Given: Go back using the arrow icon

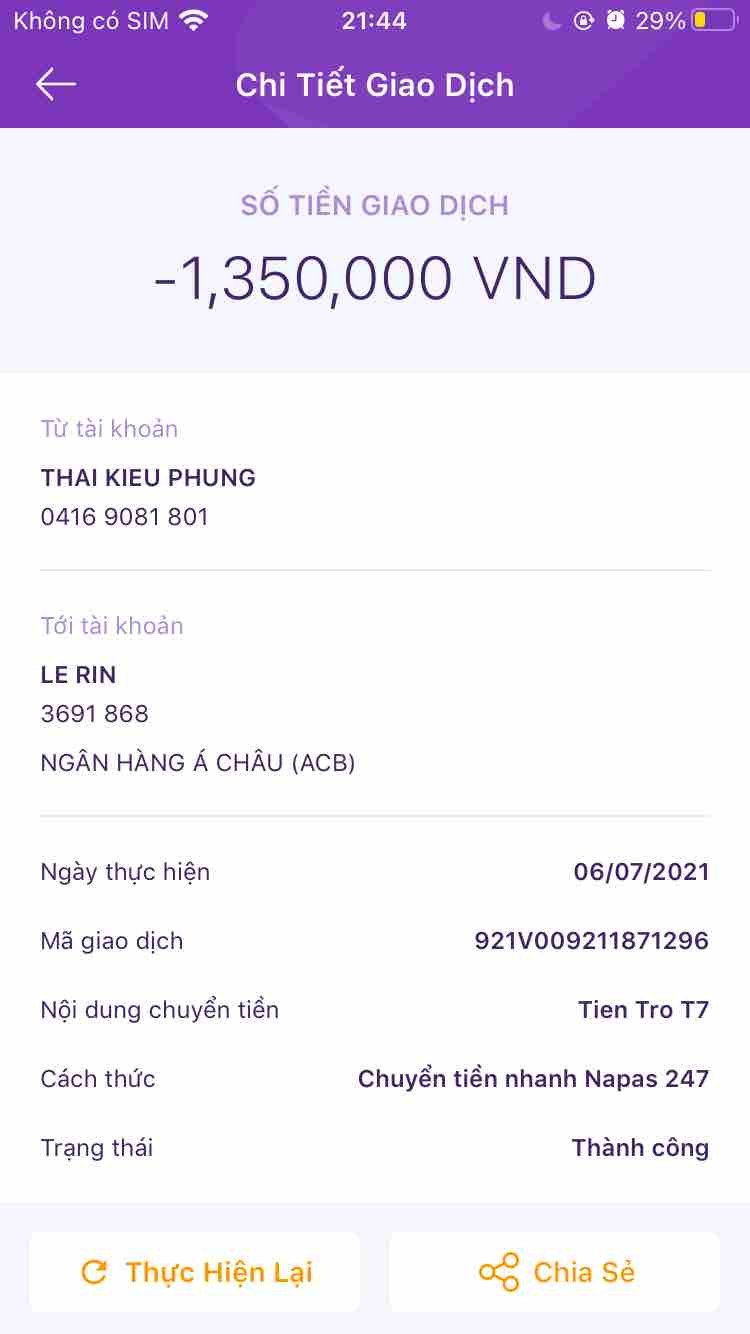Looking at the screenshot, I should [x=56, y=85].
